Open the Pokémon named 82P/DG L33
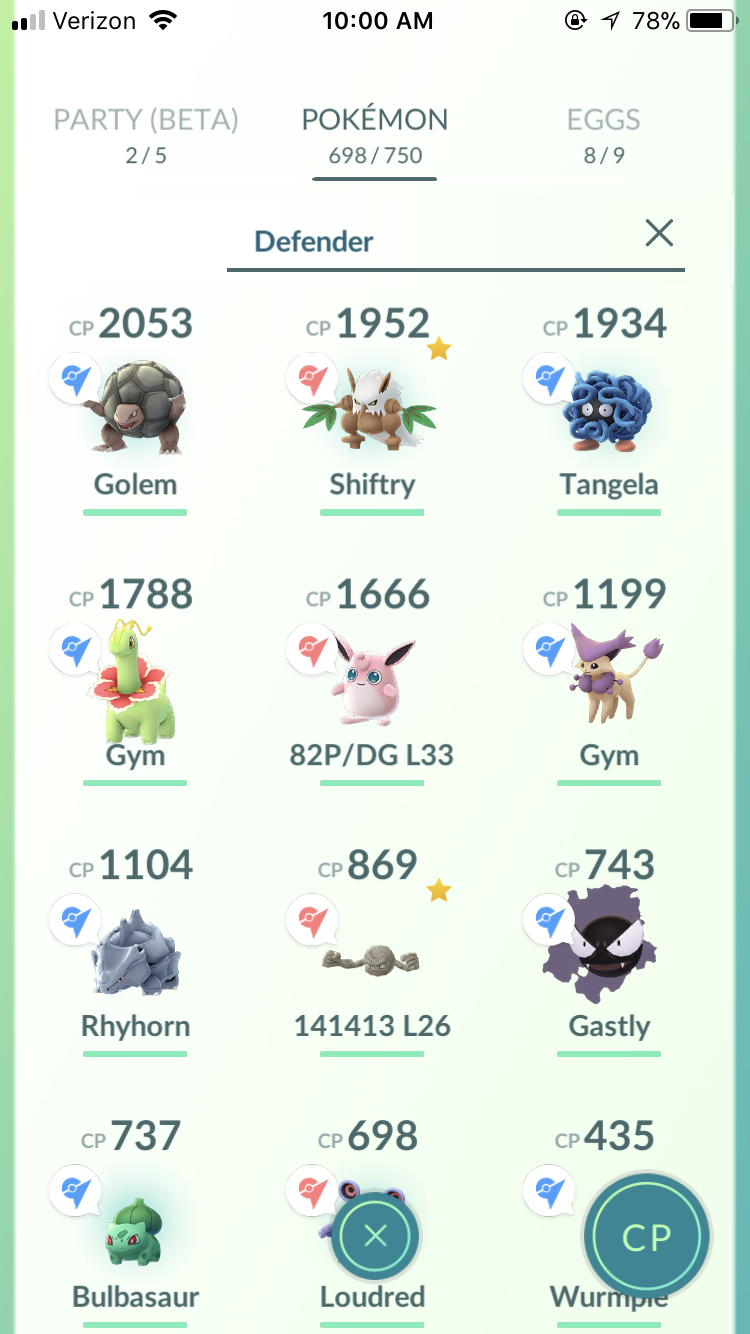 click(372, 681)
